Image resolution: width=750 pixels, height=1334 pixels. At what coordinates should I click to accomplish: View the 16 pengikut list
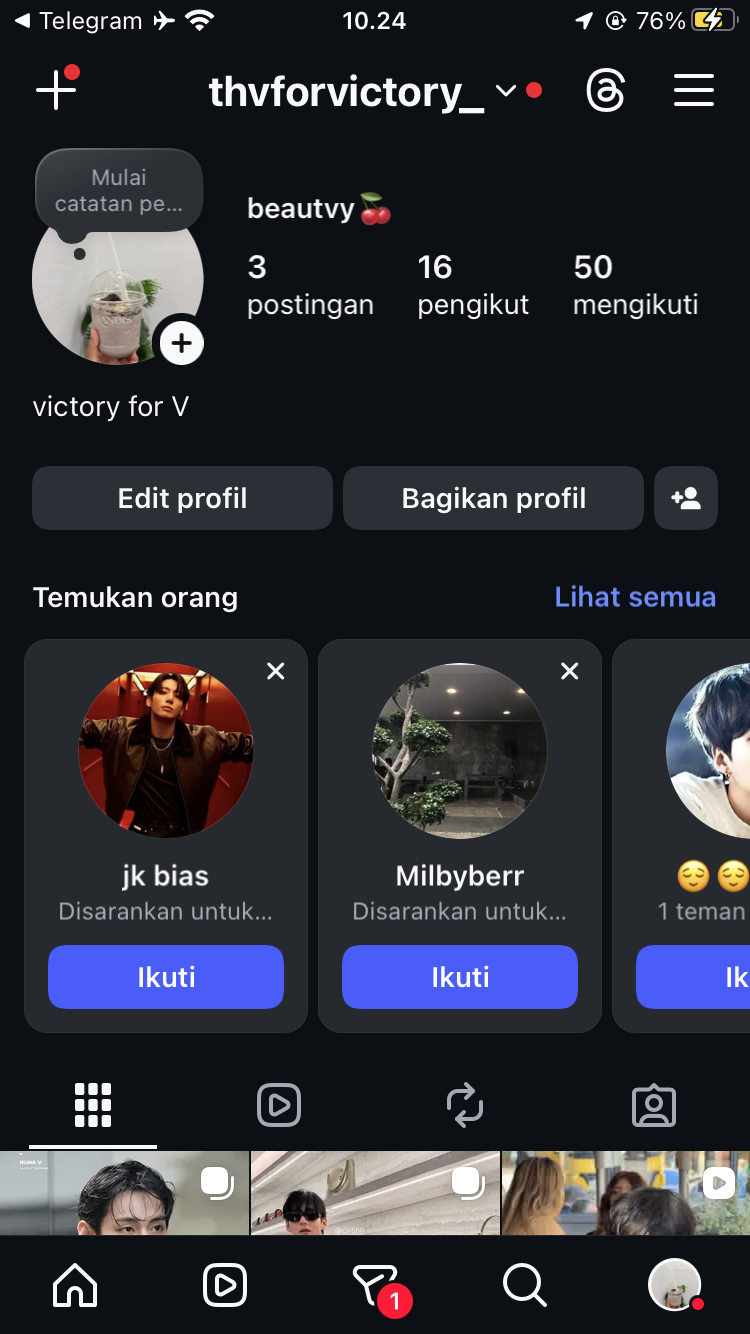pos(473,285)
